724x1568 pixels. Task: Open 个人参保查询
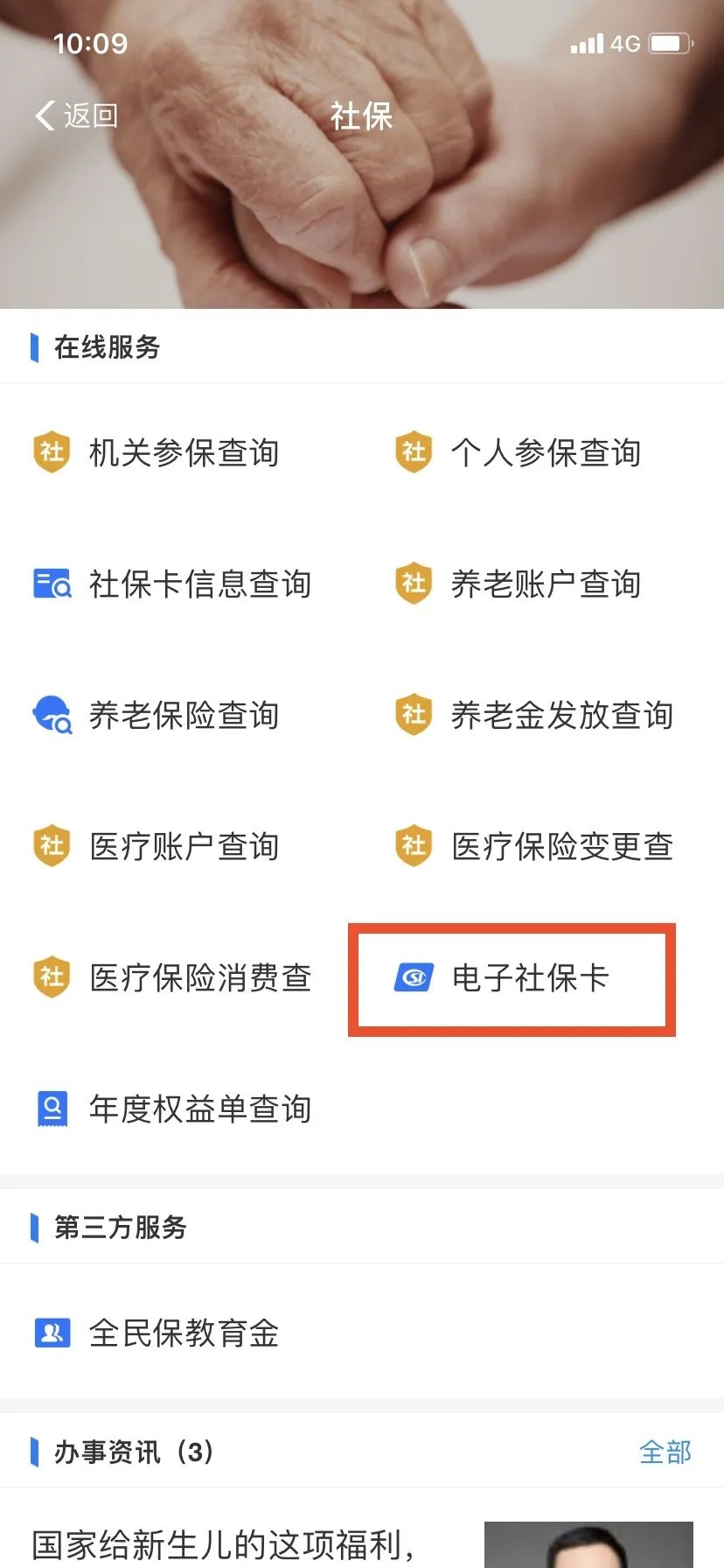pyautogui.click(x=519, y=452)
